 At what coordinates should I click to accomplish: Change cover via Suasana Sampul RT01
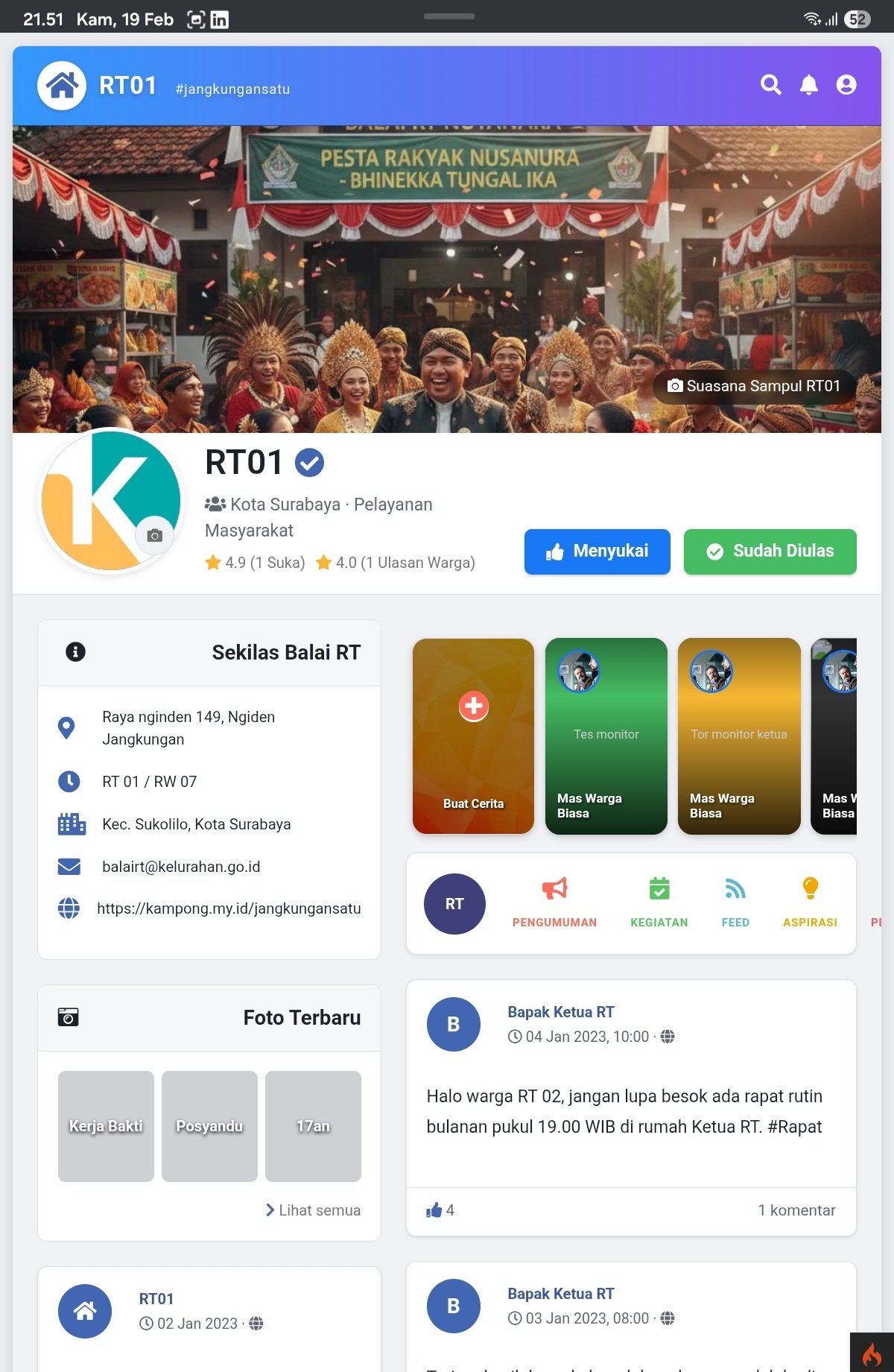click(754, 386)
